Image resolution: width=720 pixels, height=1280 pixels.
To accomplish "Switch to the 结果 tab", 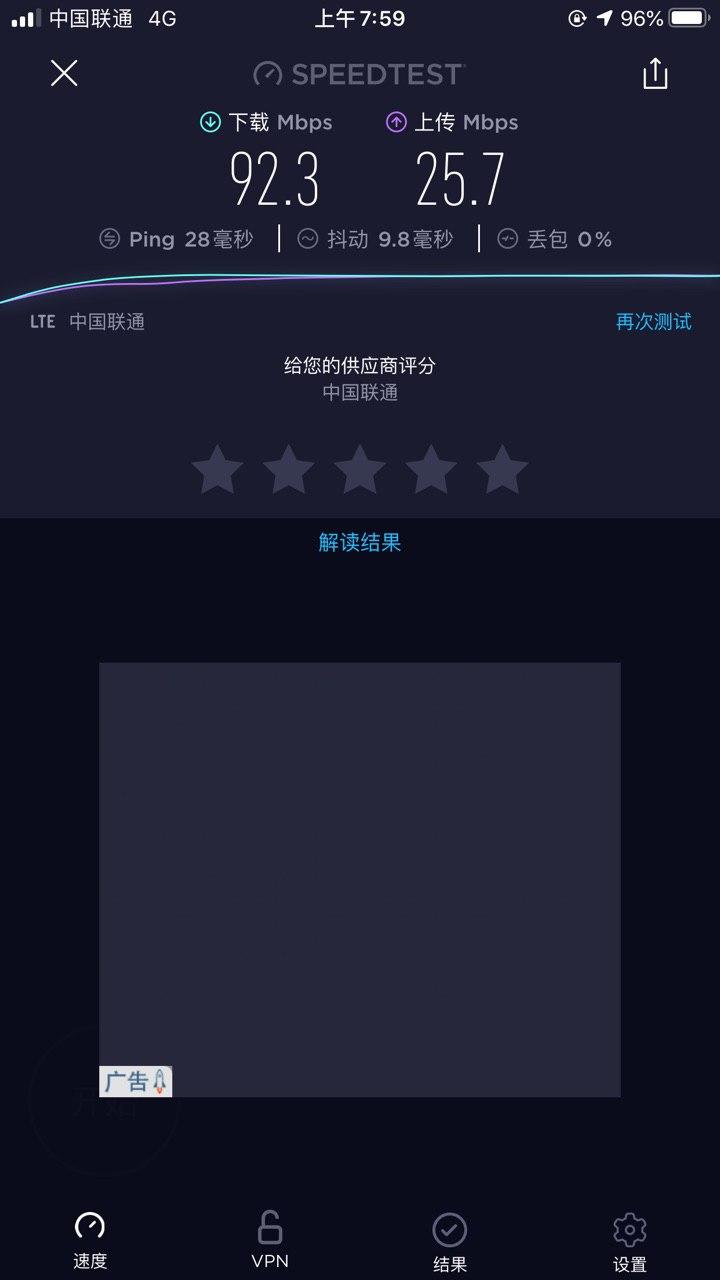I will (450, 1242).
